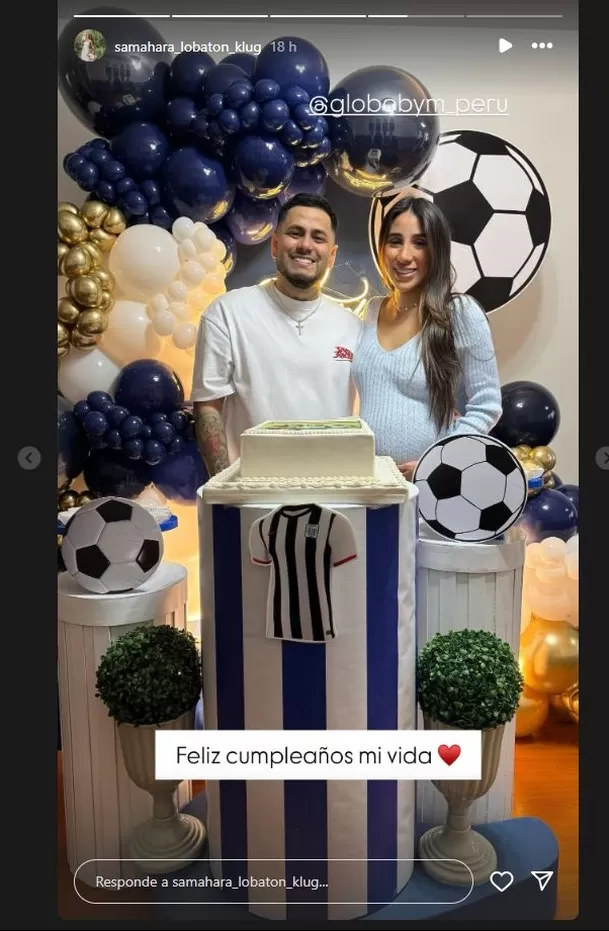The height and width of the screenshot is (931, 609).
Task: Open samahara_lobaton_klug's profile picture
Action: pos(90,46)
